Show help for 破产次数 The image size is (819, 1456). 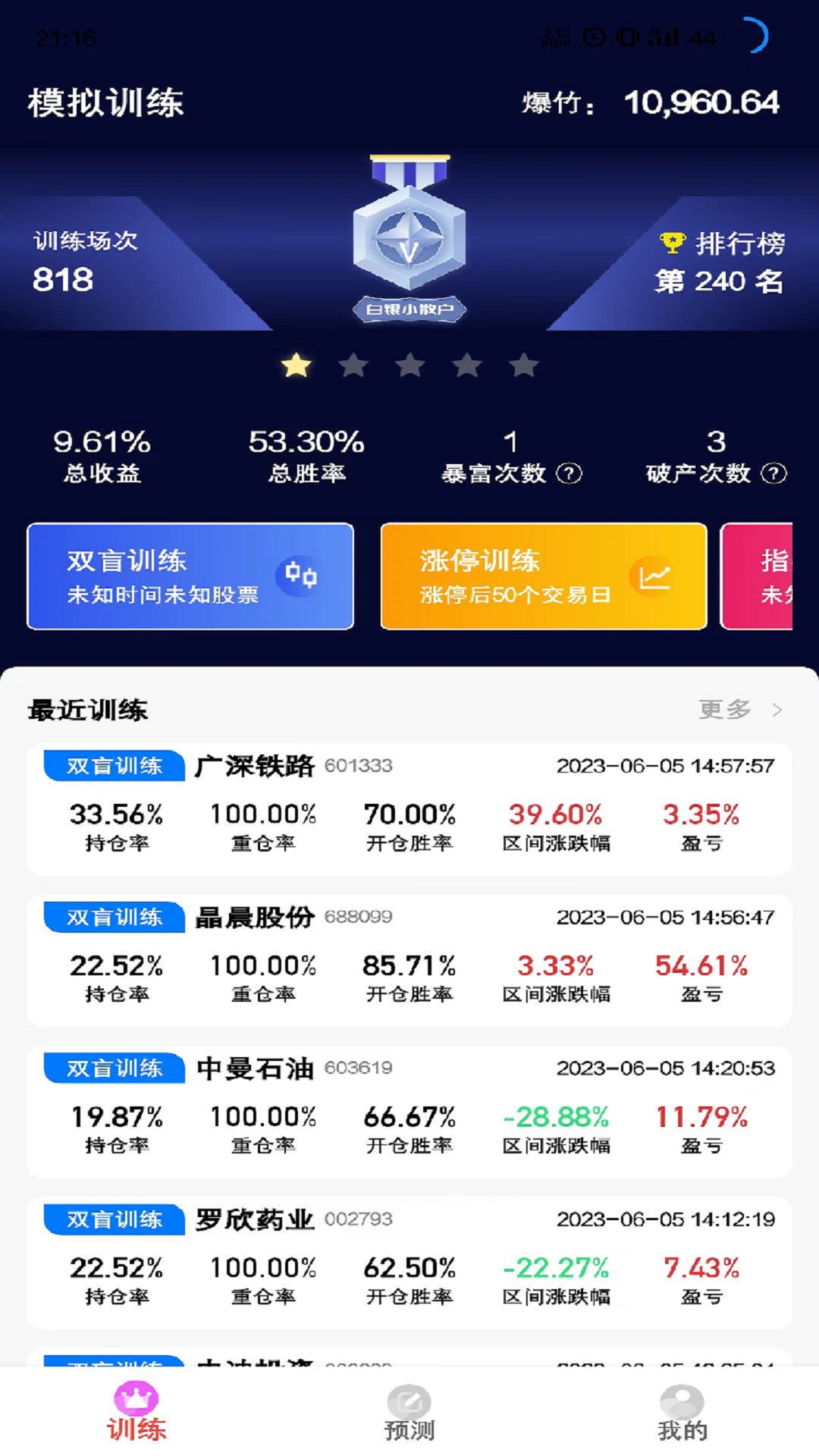(773, 474)
